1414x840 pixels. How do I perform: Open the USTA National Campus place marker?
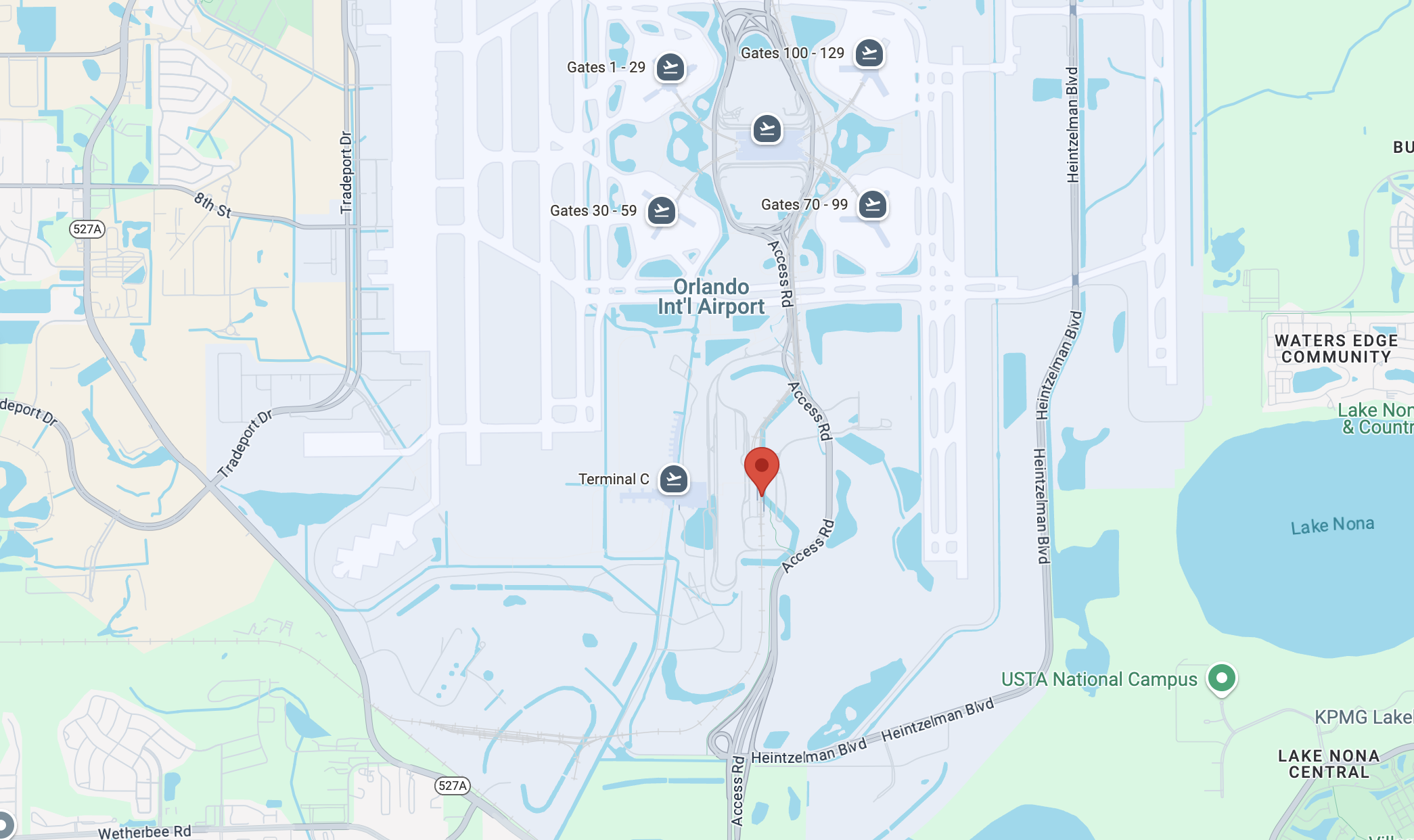tap(1221, 678)
